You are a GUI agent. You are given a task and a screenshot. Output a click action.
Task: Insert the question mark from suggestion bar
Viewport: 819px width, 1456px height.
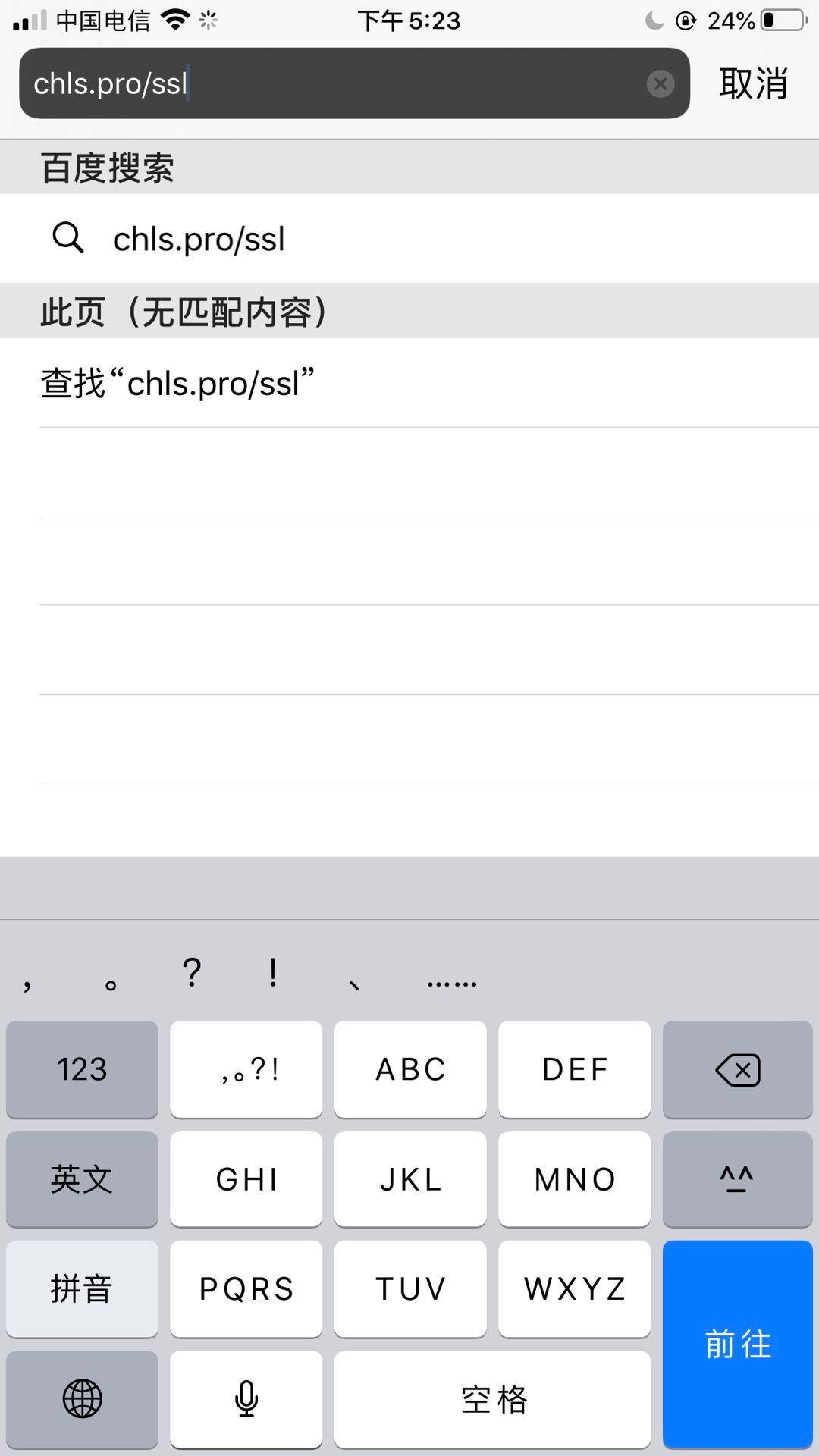point(192,972)
